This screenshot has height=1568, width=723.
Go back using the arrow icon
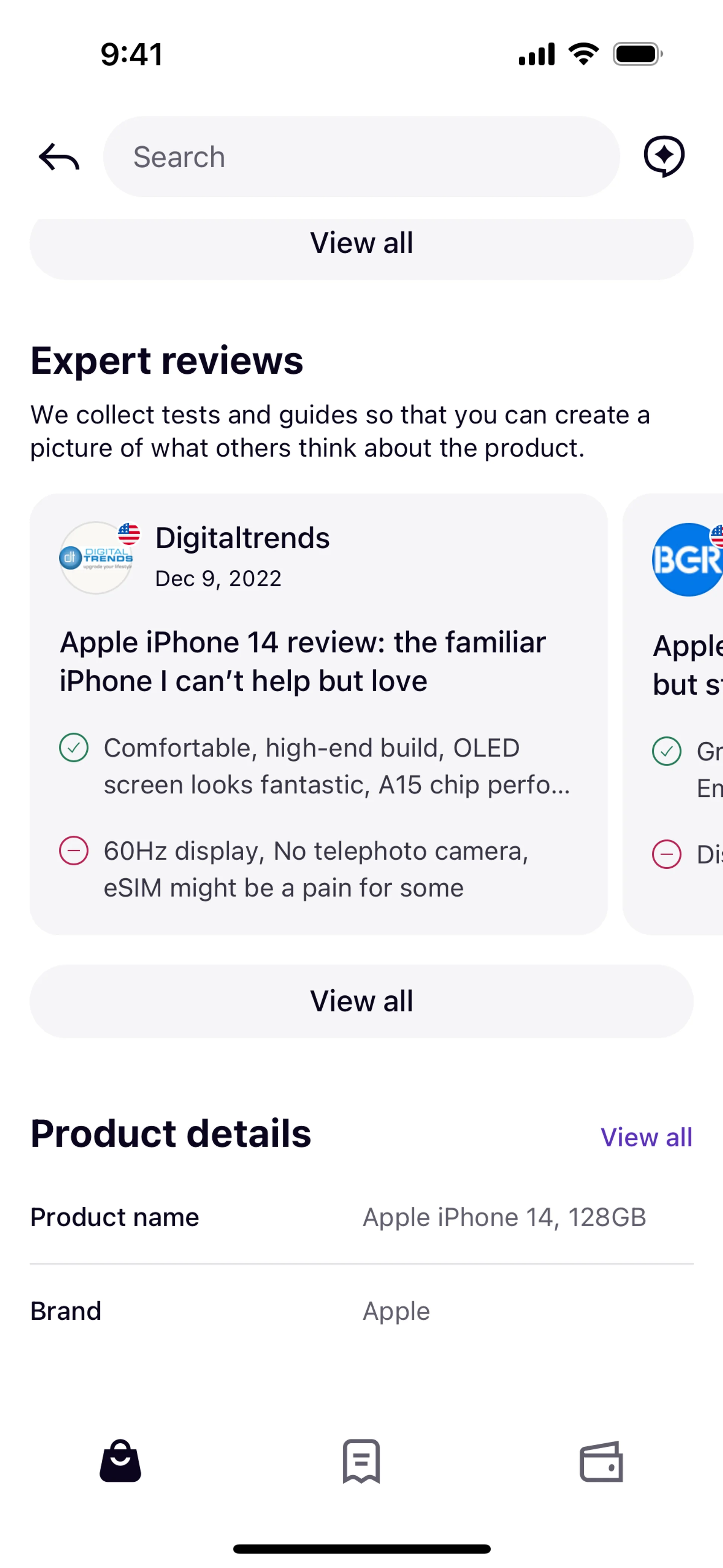click(x=59, y=157)
